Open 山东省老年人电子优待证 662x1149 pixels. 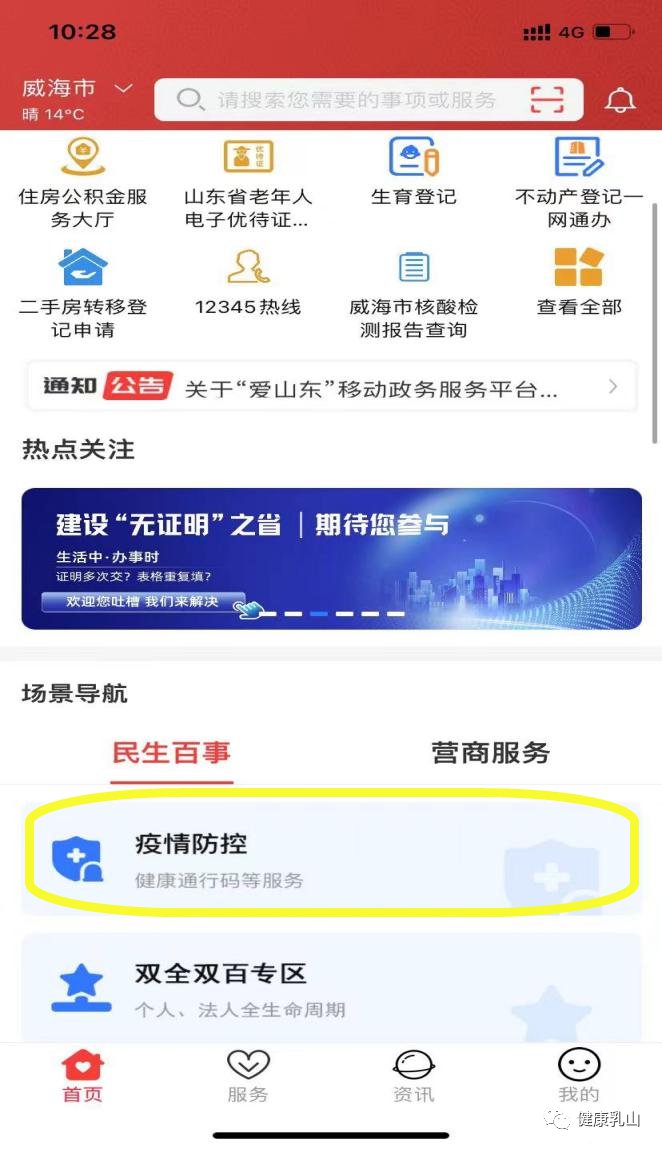click(248, 182)
